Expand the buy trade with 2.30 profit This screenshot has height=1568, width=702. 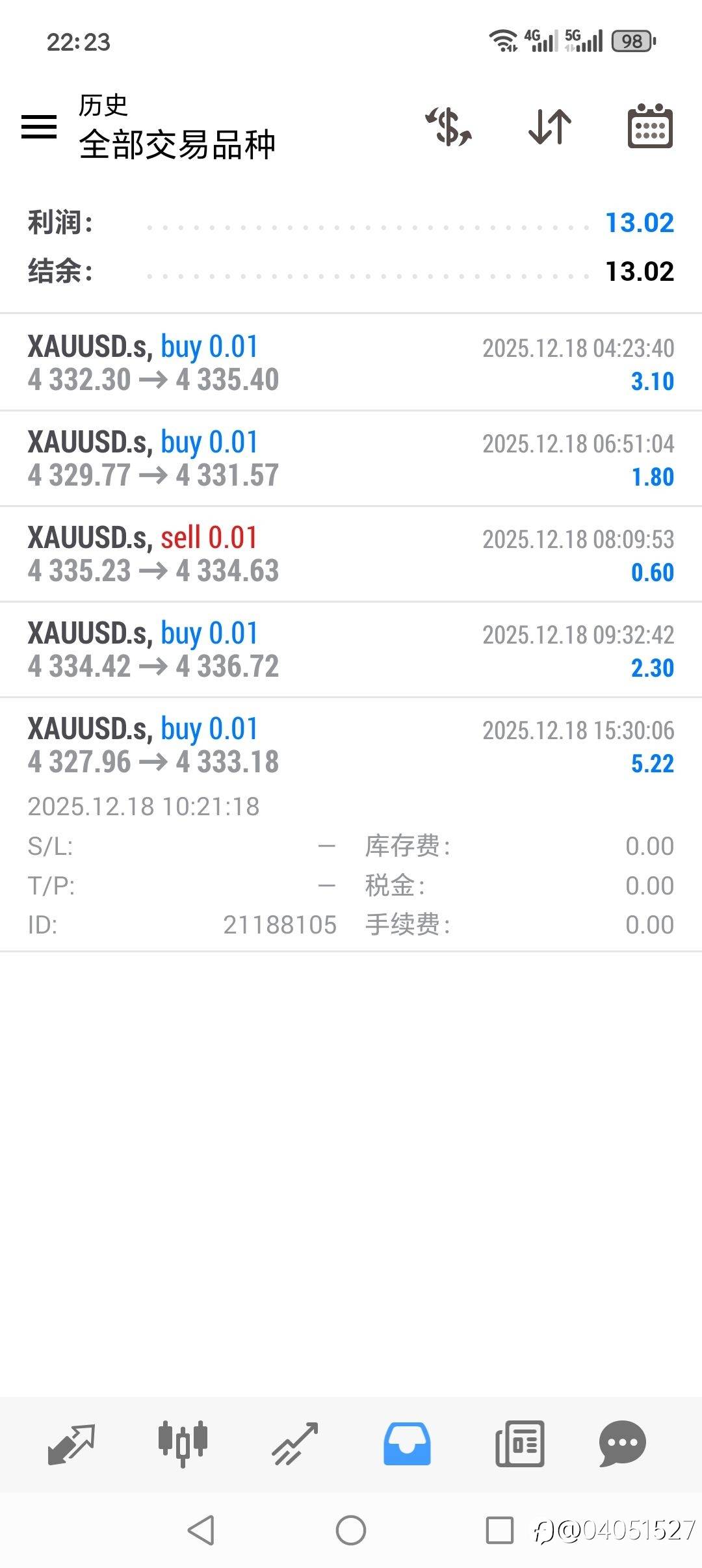351,649
